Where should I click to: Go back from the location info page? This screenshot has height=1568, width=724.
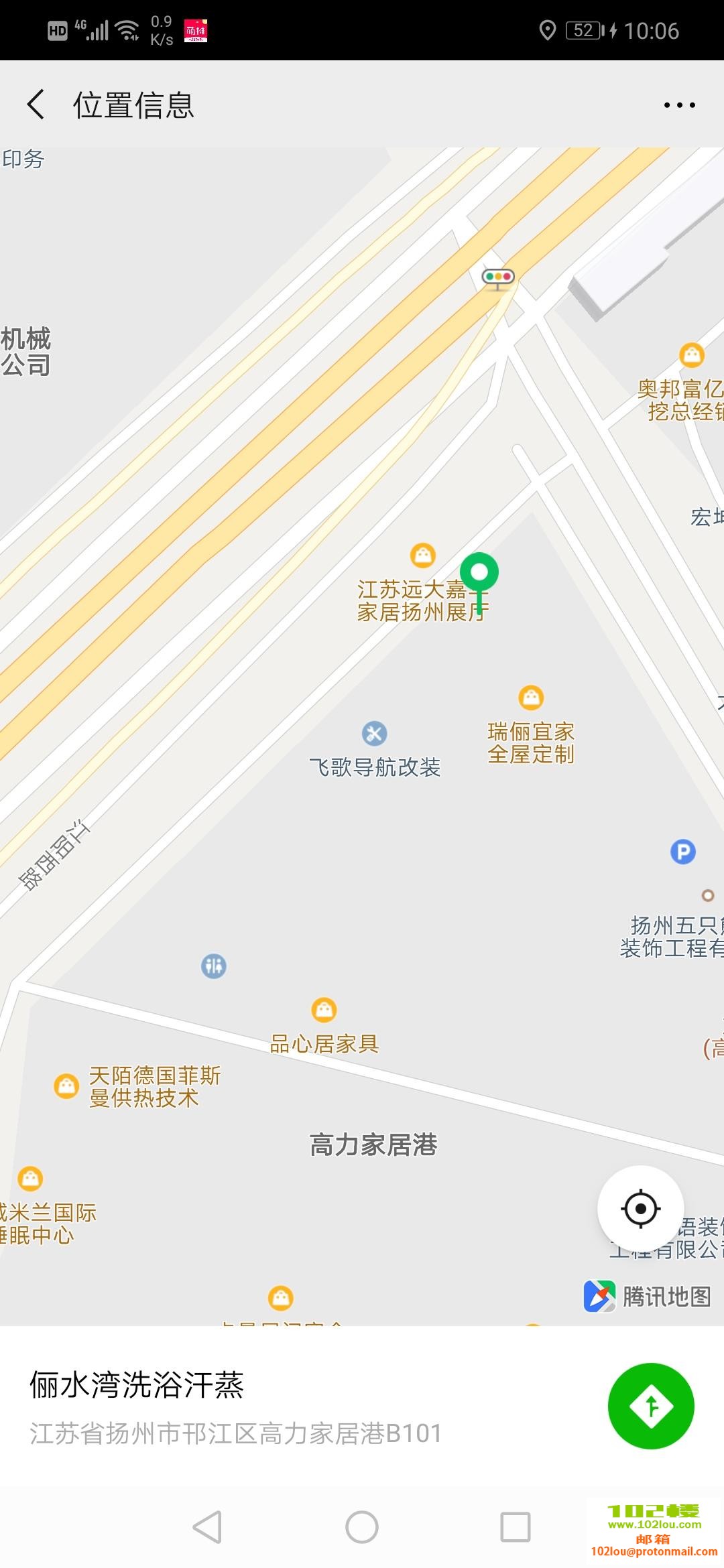point(36,105)
